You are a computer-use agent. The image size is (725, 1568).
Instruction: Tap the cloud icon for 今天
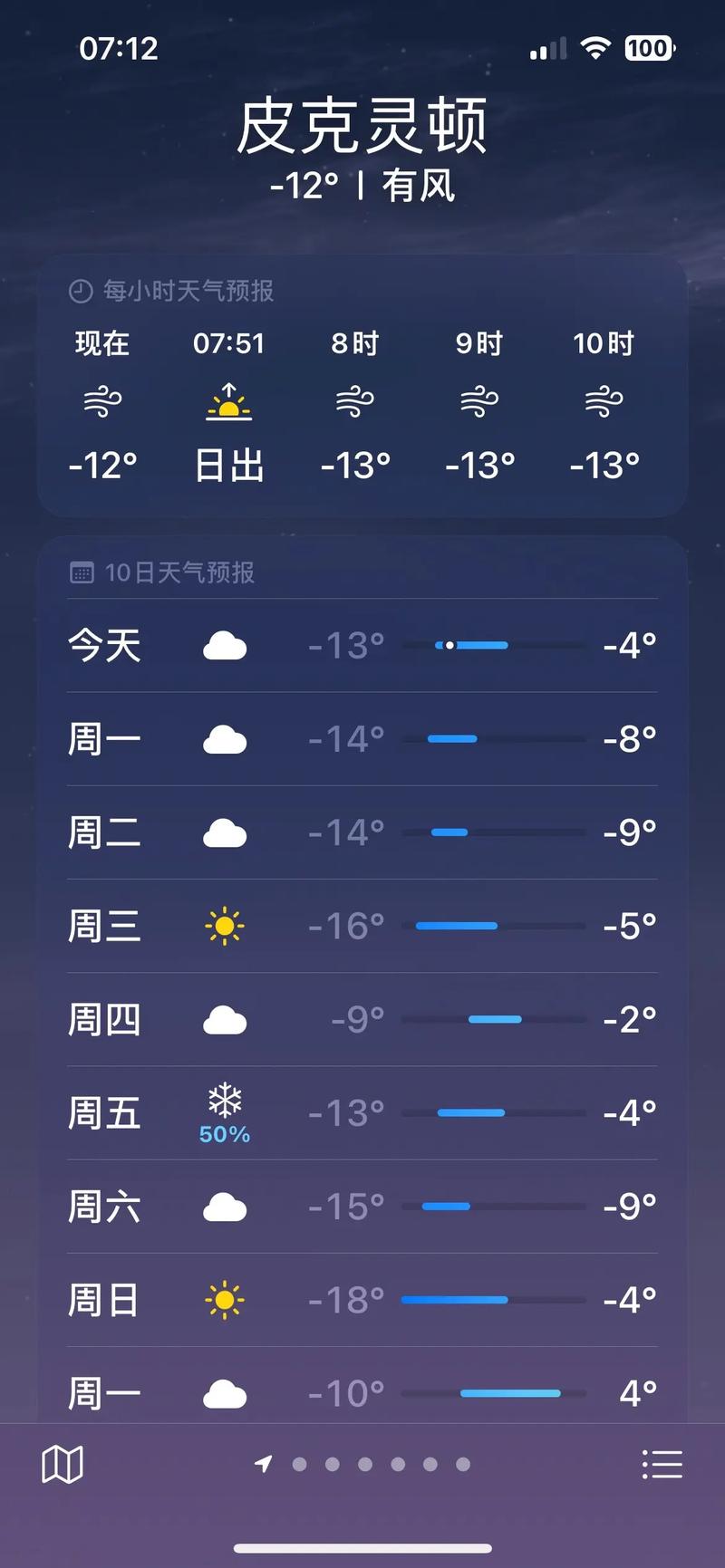tap(225, 644)
